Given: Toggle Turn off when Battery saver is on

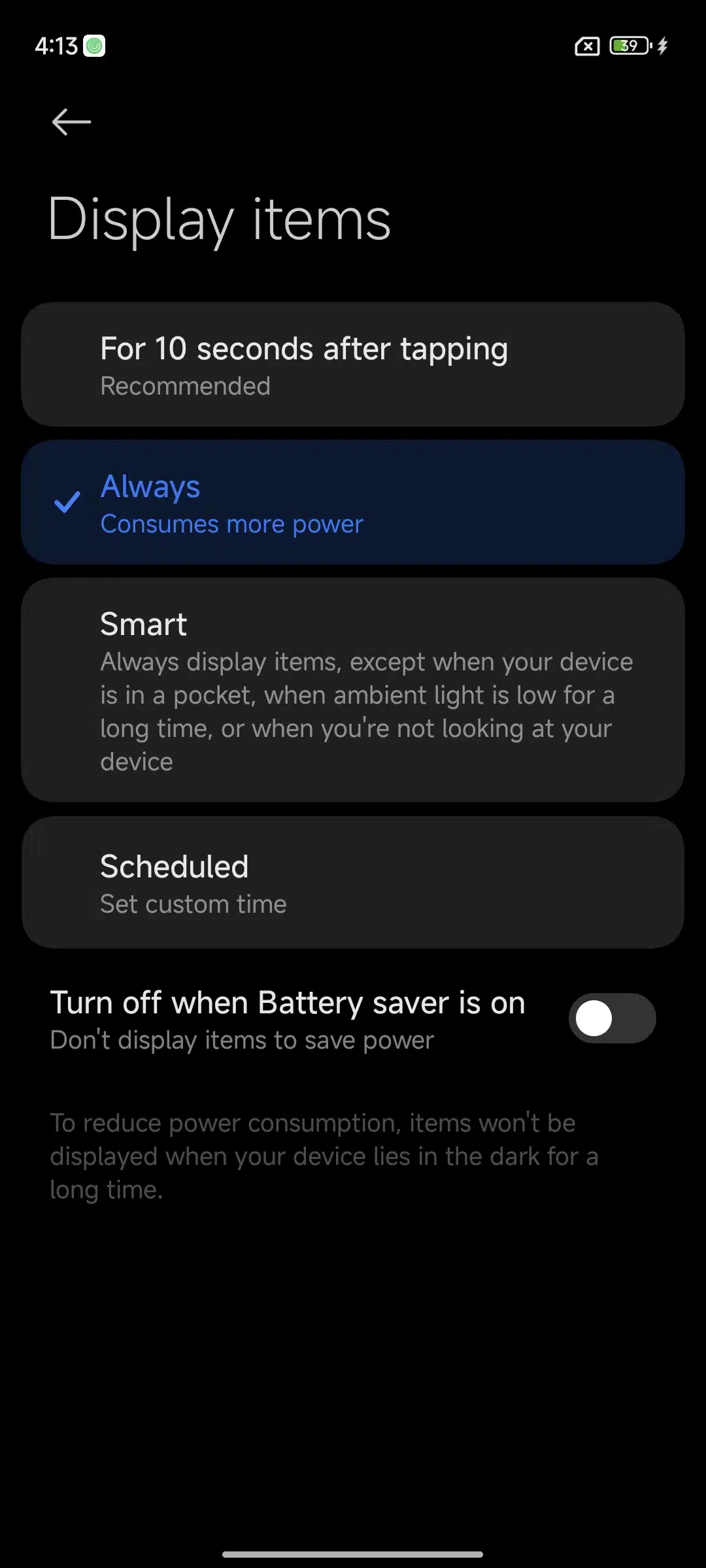Looking at the screenshot, I should coord(612,1018).
